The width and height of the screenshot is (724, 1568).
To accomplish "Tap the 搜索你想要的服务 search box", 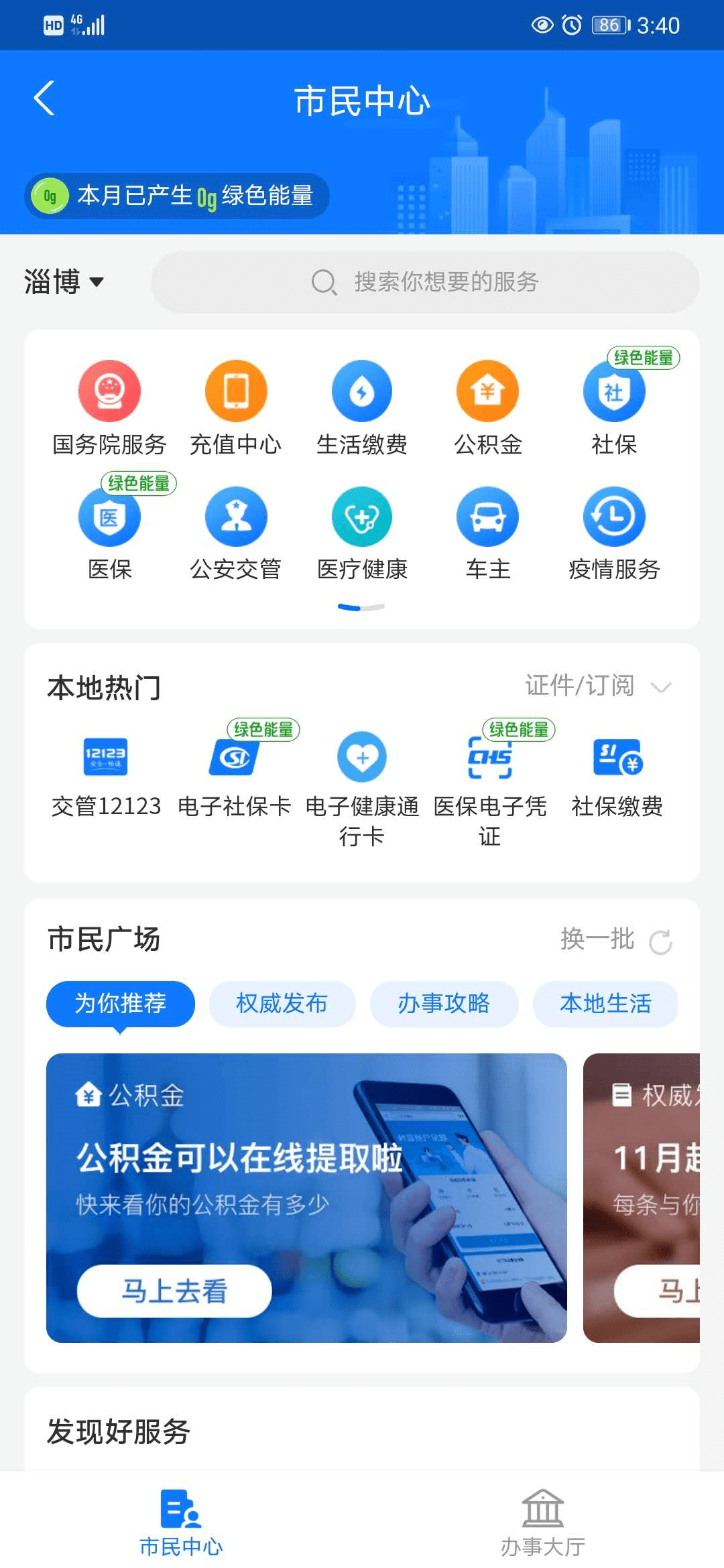I will click(425, 282).
